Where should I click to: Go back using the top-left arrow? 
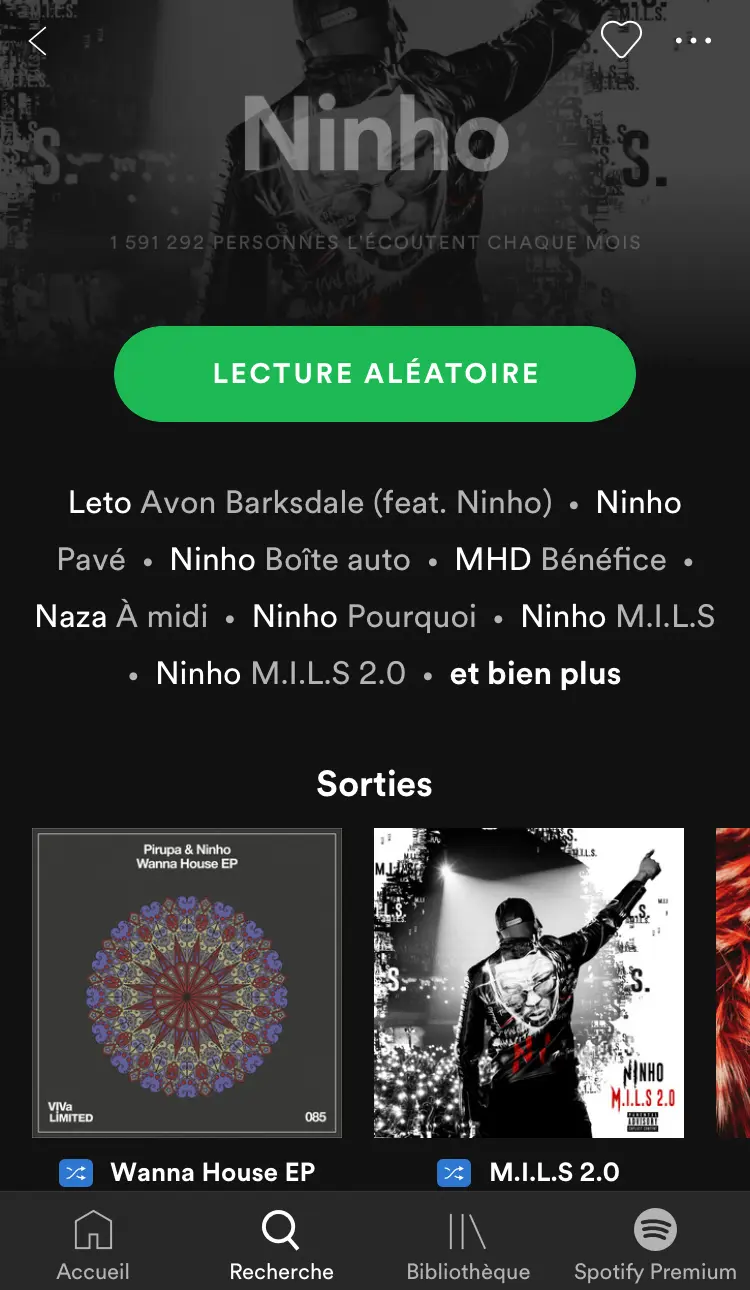pos(38,41)
